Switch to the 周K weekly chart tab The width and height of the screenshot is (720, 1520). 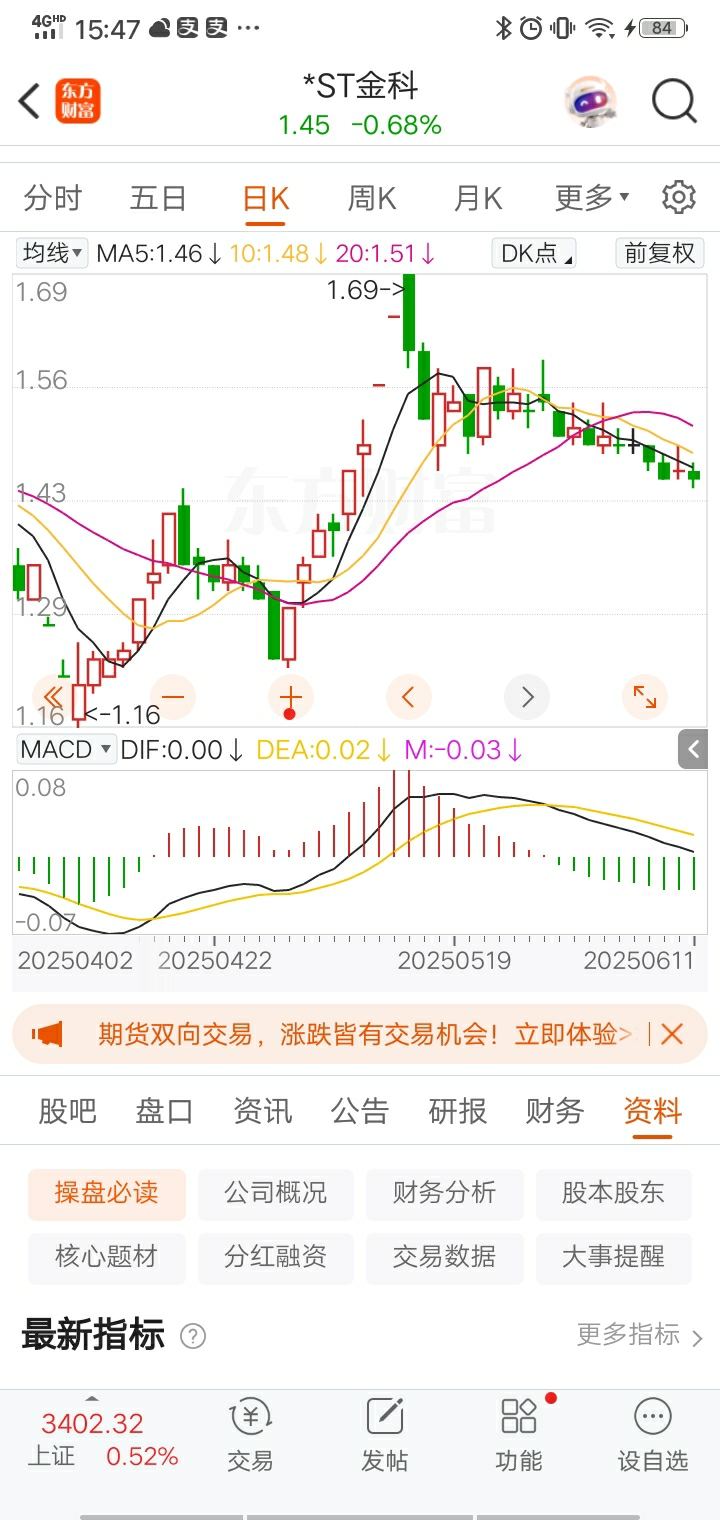tap(371, 197)
